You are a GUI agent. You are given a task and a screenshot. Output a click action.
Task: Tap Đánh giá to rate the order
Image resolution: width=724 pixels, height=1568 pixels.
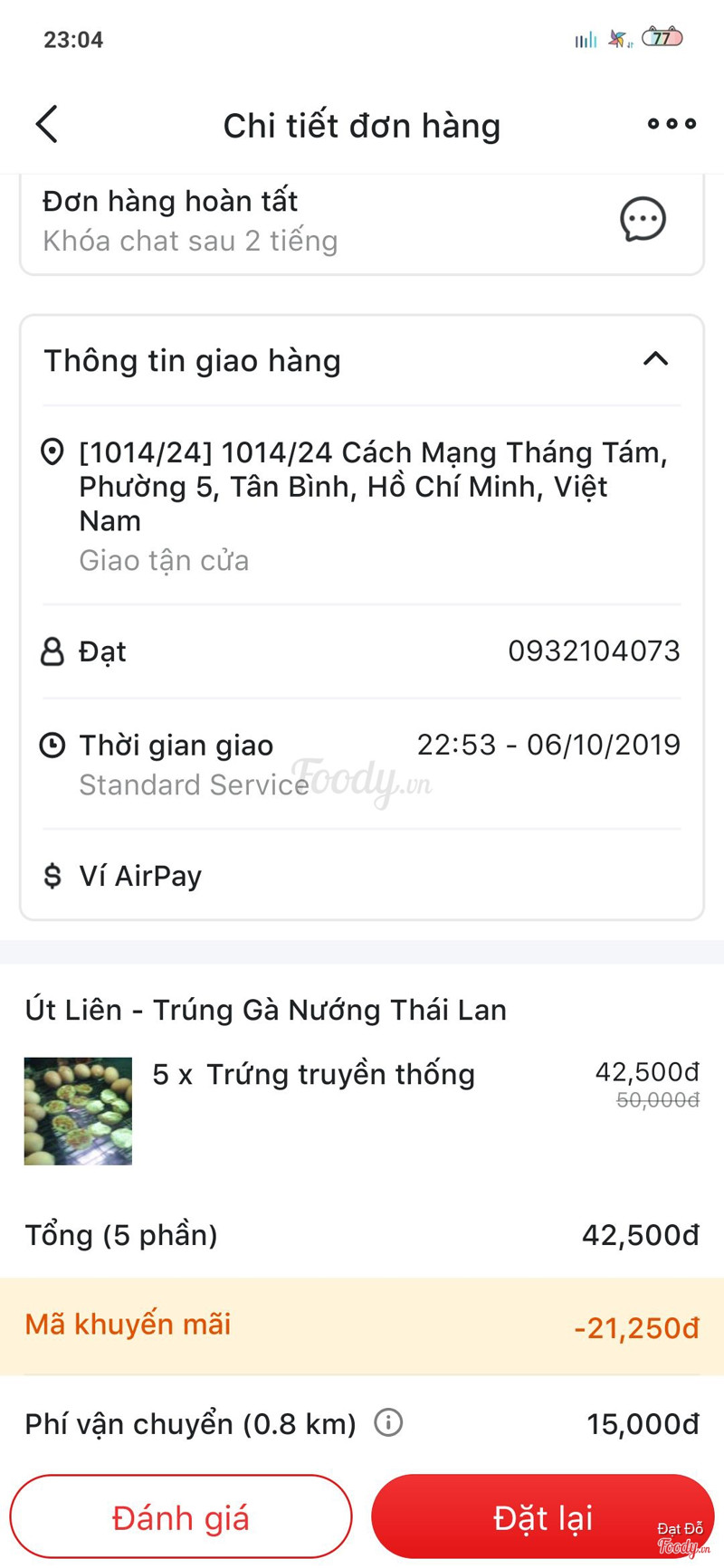click(181, 1517)
